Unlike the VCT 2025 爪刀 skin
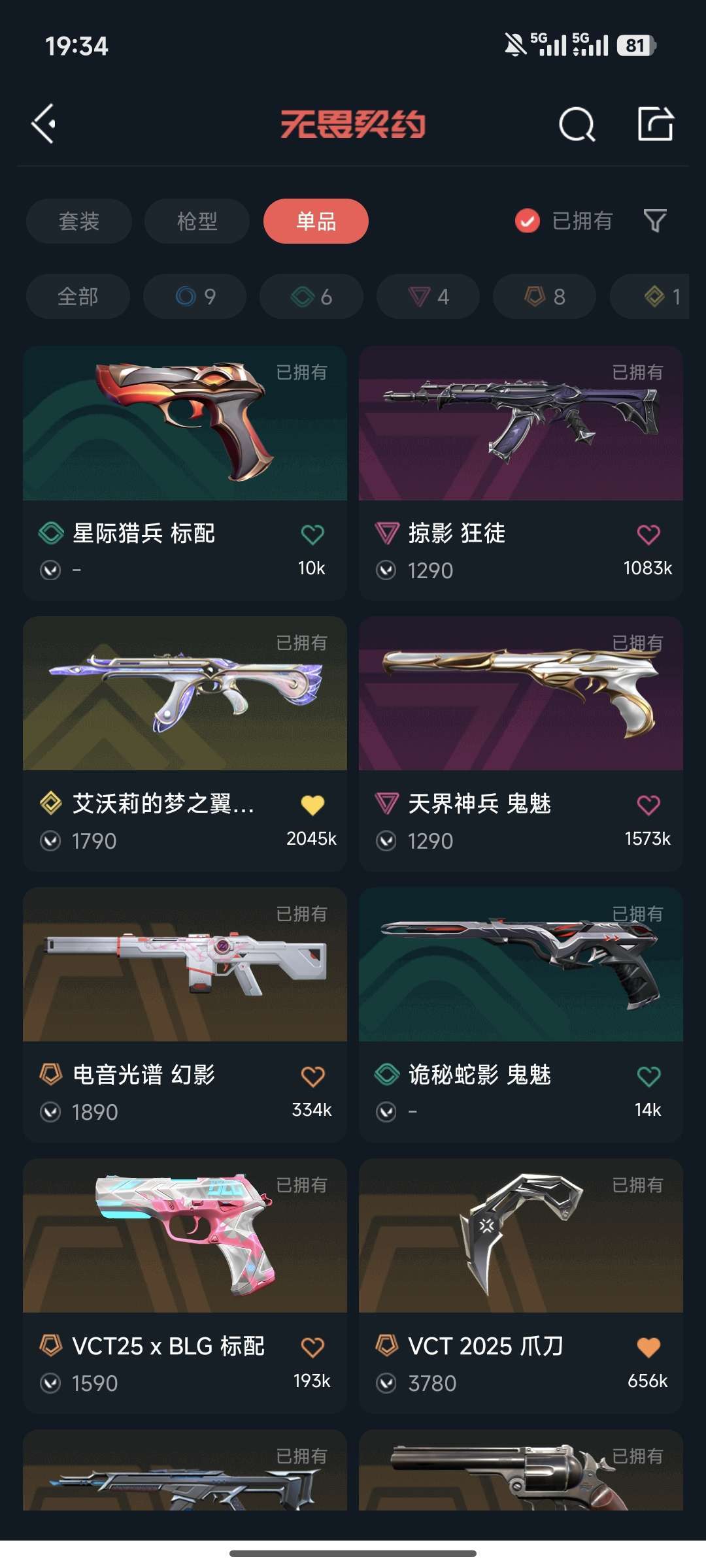The width and height of the screenshot is (706, 1568). pyautogui.click(x=648, y=1347)
